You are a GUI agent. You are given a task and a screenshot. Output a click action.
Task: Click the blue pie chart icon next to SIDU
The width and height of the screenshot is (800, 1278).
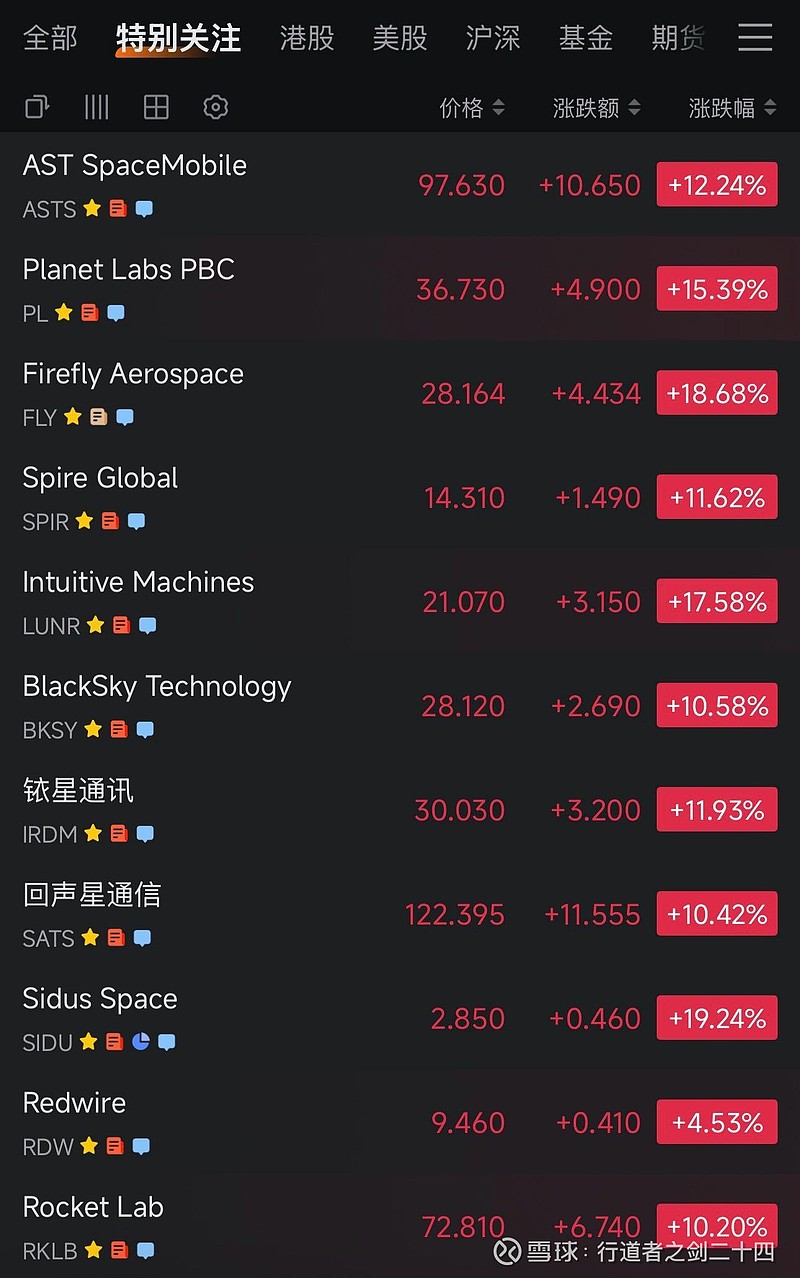[x=139, y=1042]
